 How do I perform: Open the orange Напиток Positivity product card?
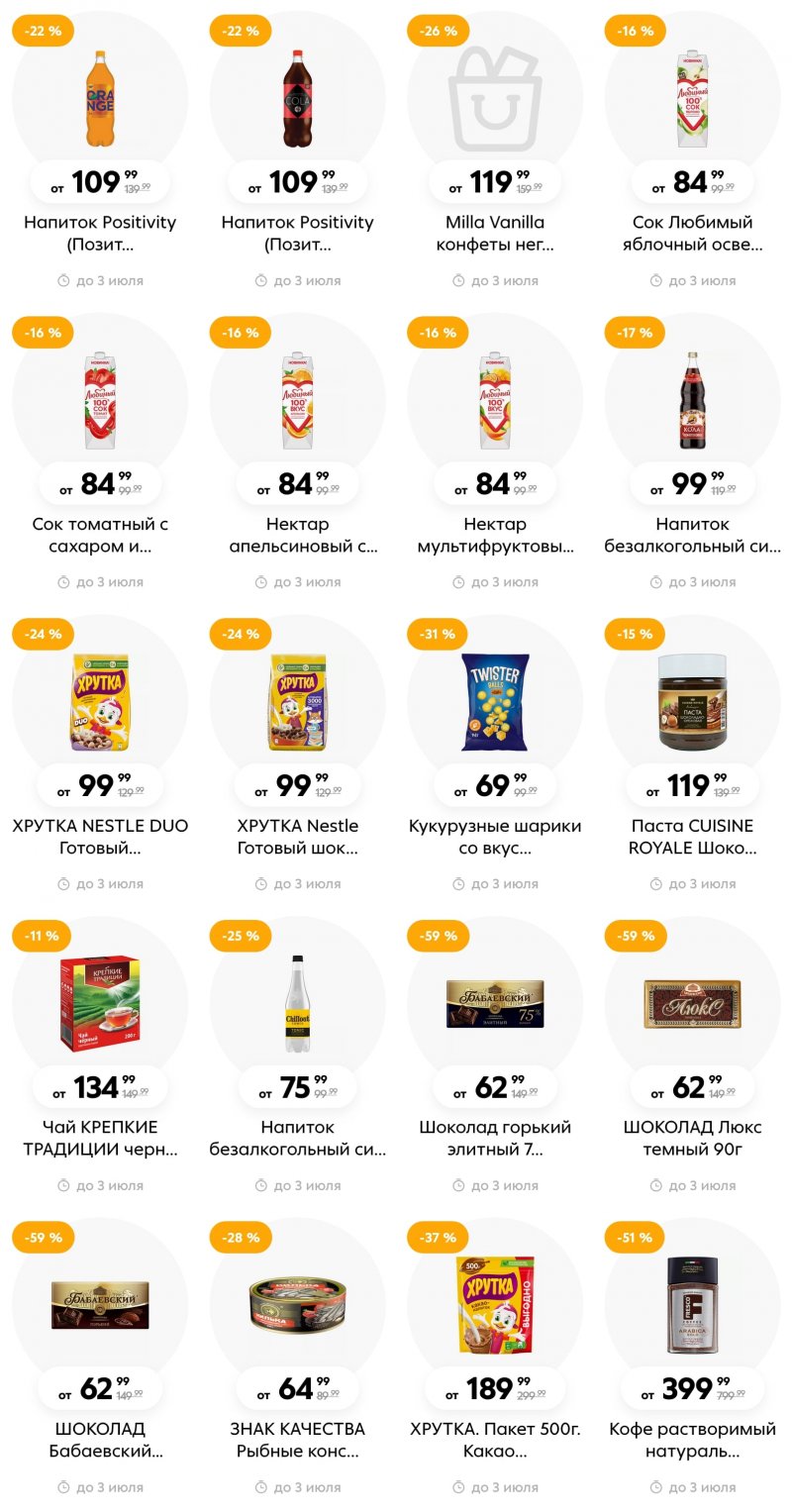(x=100, y=99)
